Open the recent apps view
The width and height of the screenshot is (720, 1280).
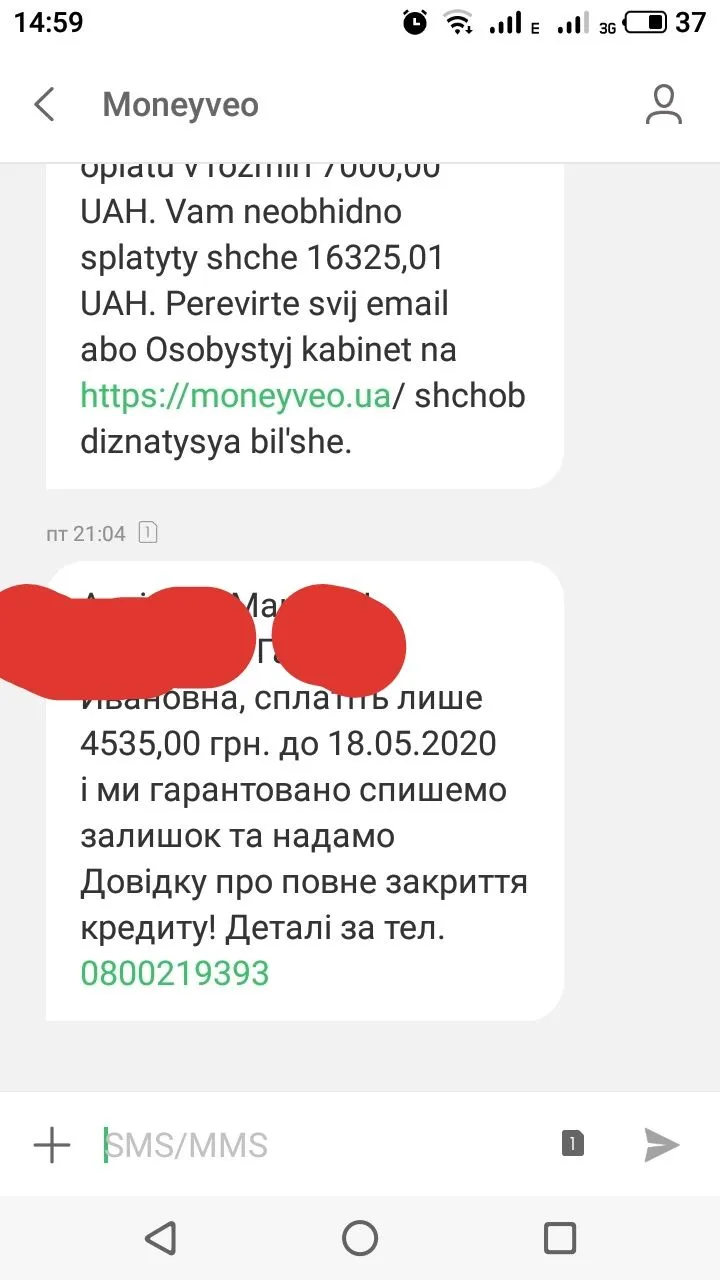(559, 1238)
